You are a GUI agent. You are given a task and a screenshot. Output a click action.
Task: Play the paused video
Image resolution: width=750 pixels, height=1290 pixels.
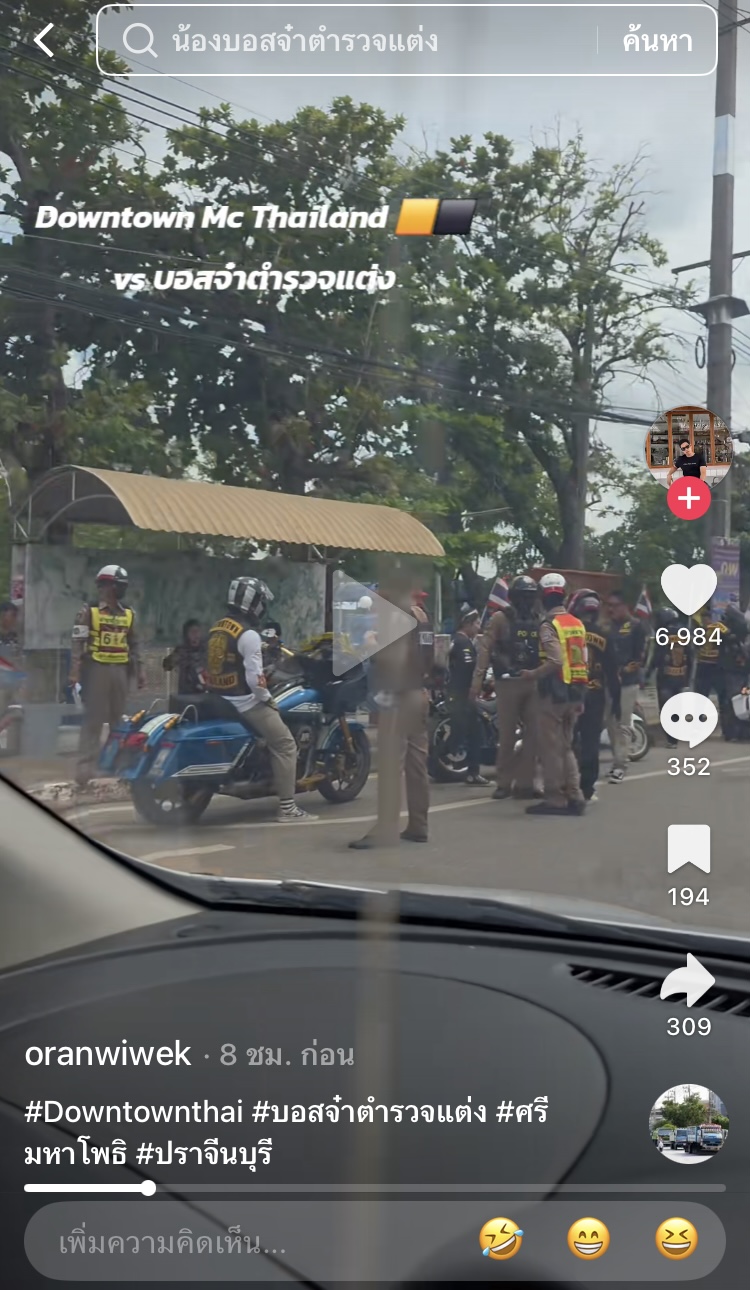pos(374,624)
